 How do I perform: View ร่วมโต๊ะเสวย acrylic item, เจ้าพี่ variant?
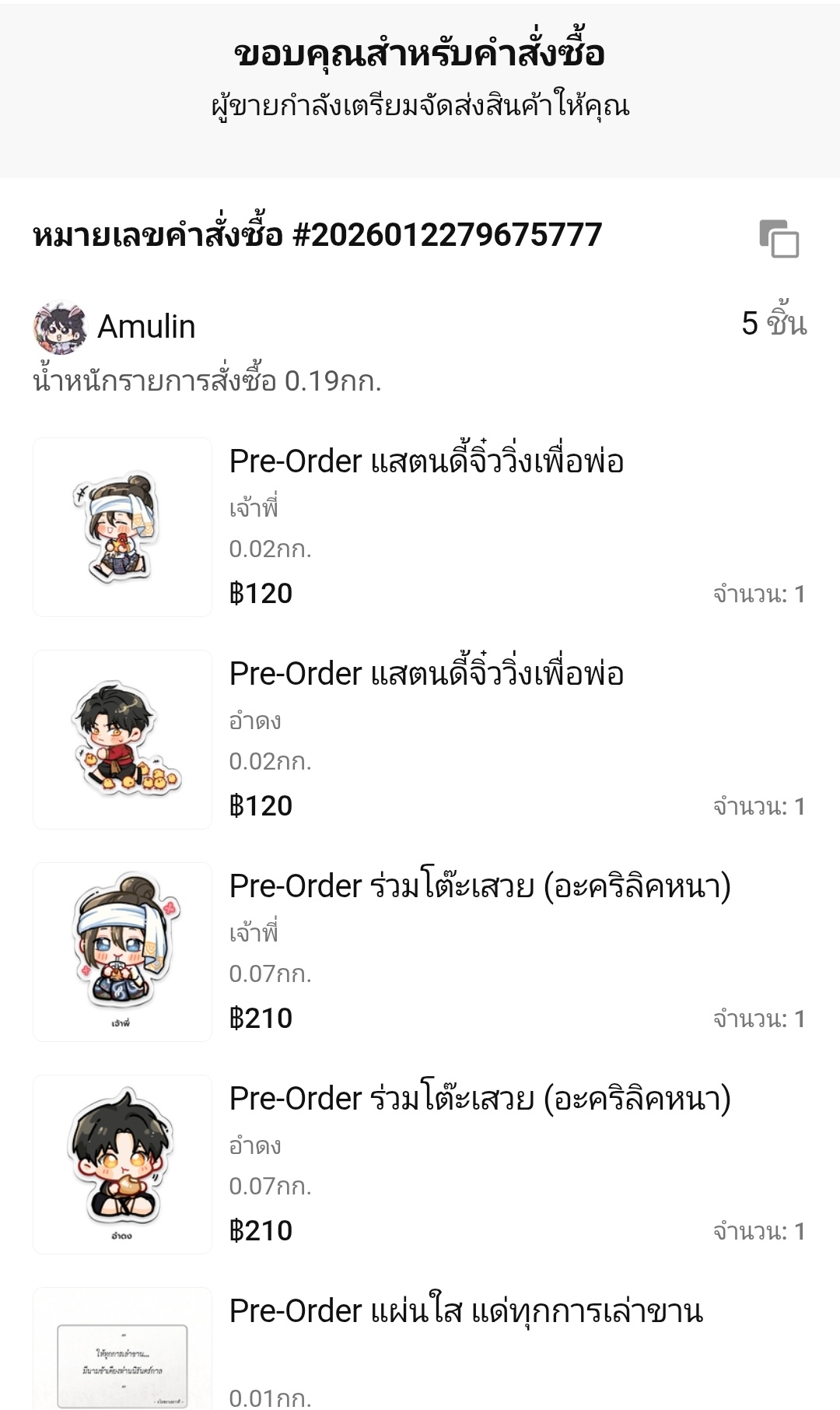pyautogui.click(x=479, y=886)
